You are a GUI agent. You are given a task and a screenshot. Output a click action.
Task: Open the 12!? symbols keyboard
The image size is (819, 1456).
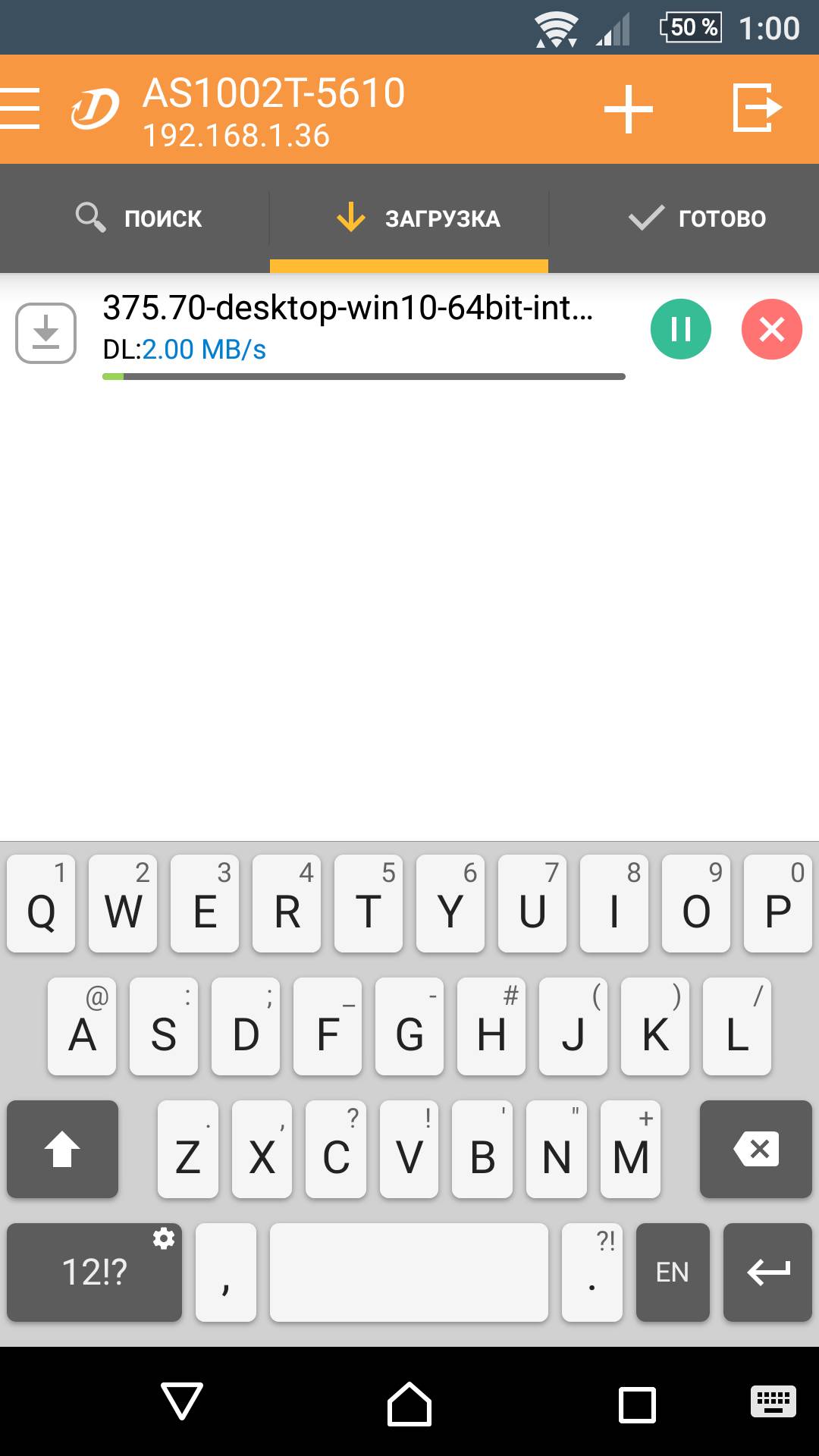[95, 1272]
